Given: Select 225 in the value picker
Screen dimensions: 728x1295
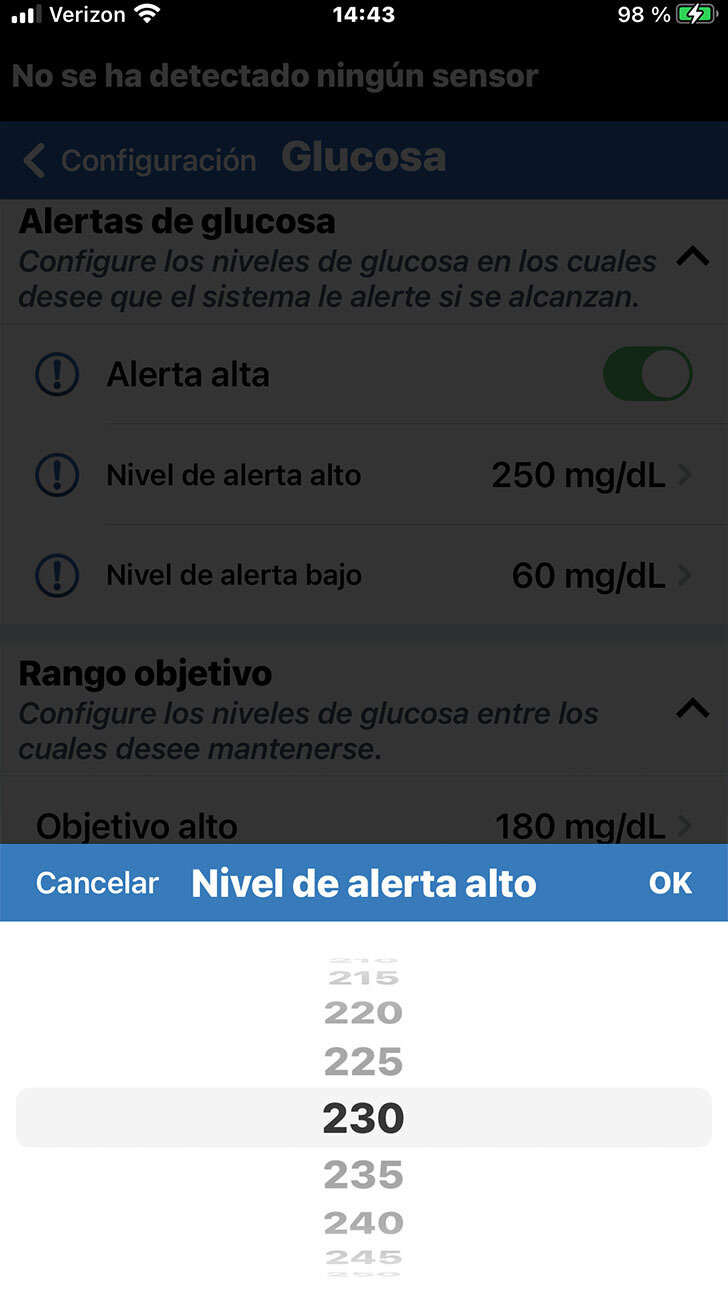Looking at the screenshot, I should pos(363,1062).
